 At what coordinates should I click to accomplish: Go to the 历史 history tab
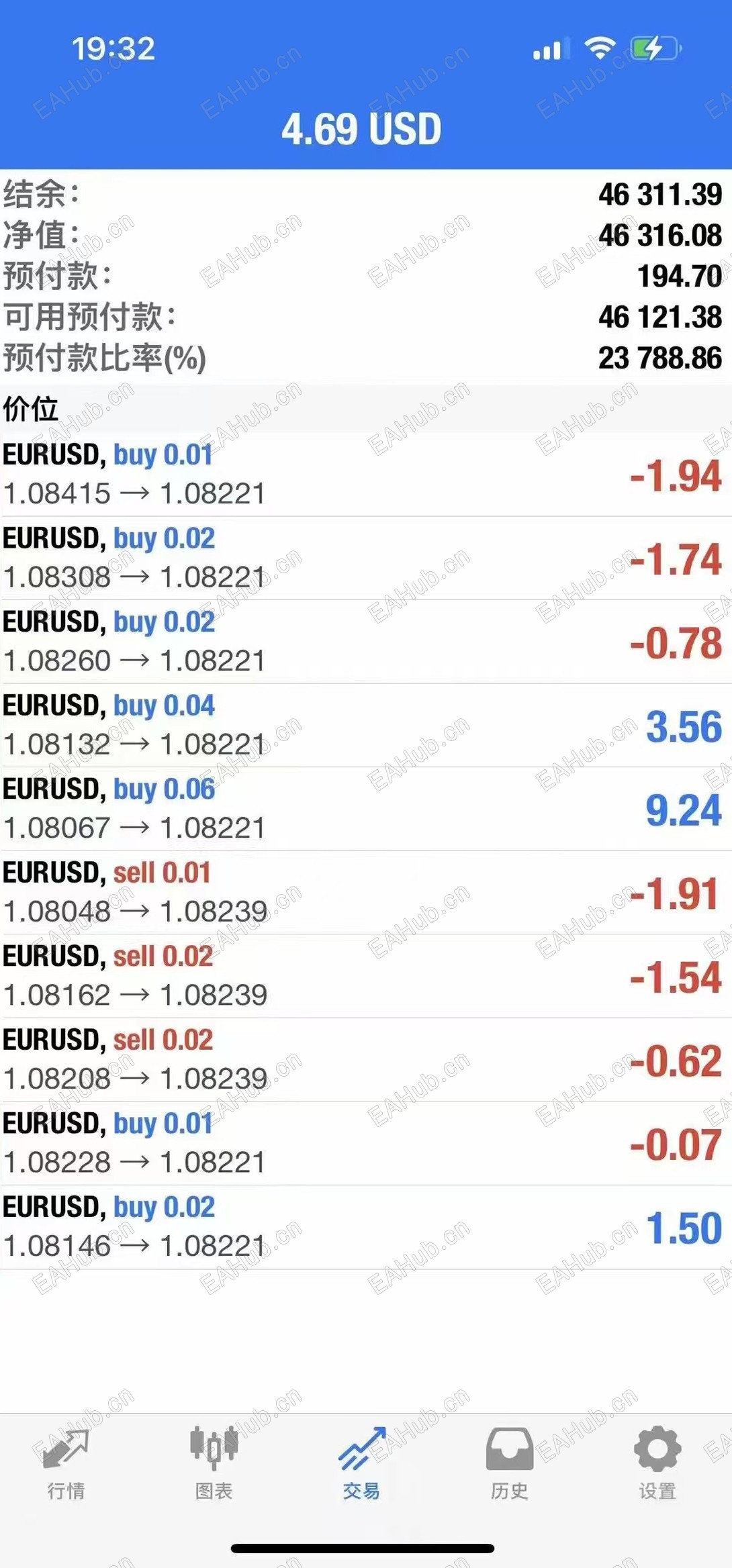coord(510,1463)
